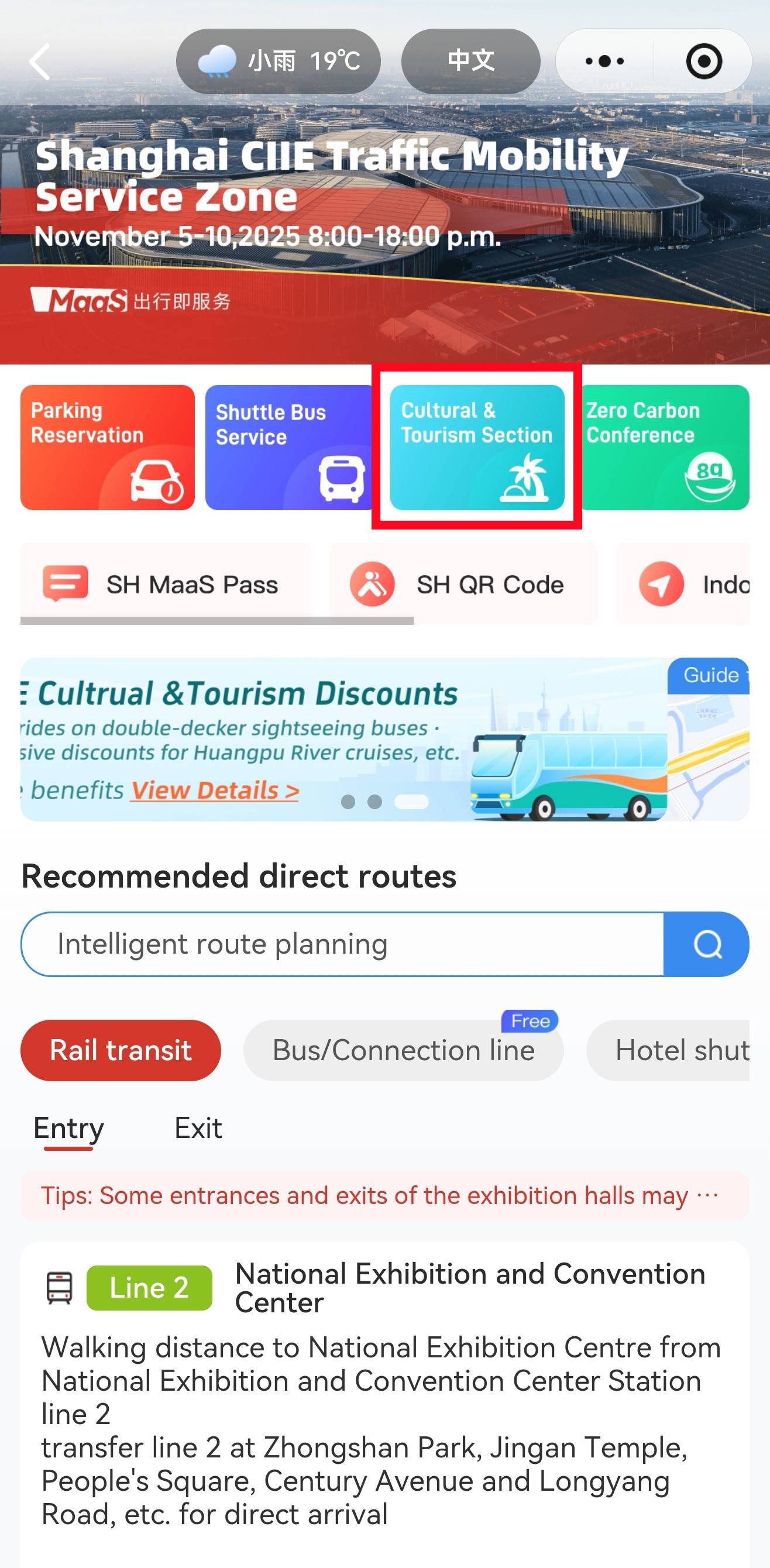Tap the blue search button

point(706,944)
